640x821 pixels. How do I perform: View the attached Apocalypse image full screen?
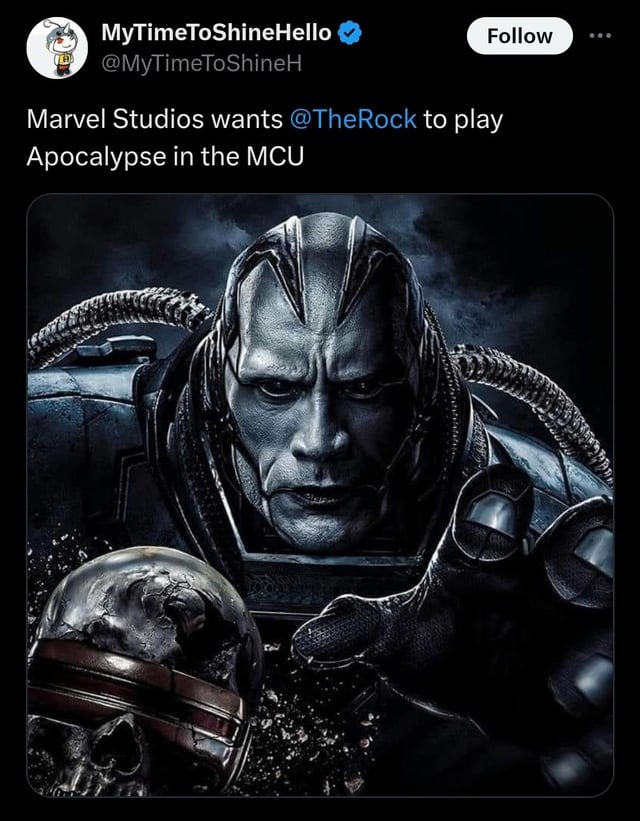[320, 495]
